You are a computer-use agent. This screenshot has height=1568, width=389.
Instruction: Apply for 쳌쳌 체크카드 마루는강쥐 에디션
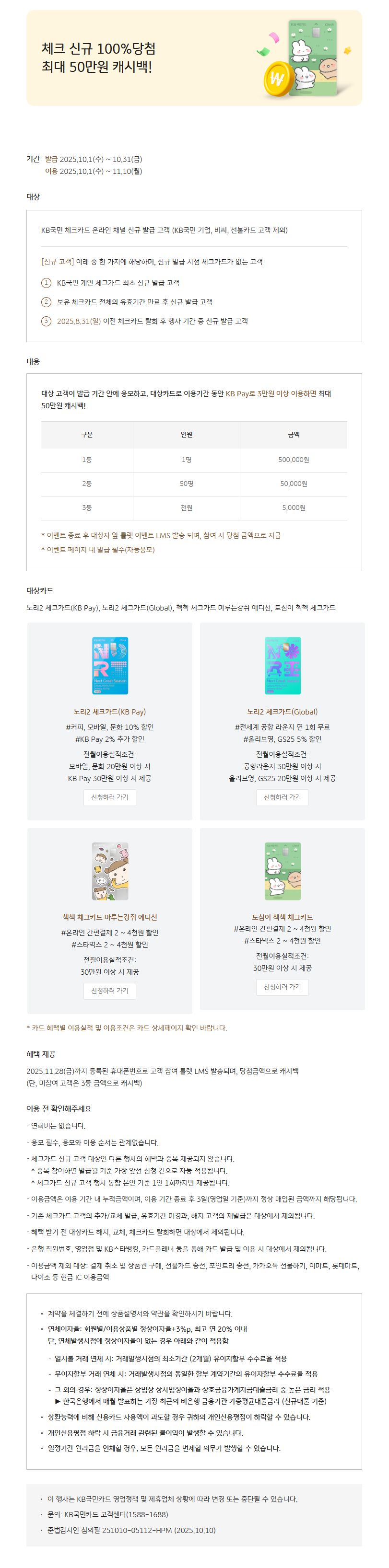(110, 991)
